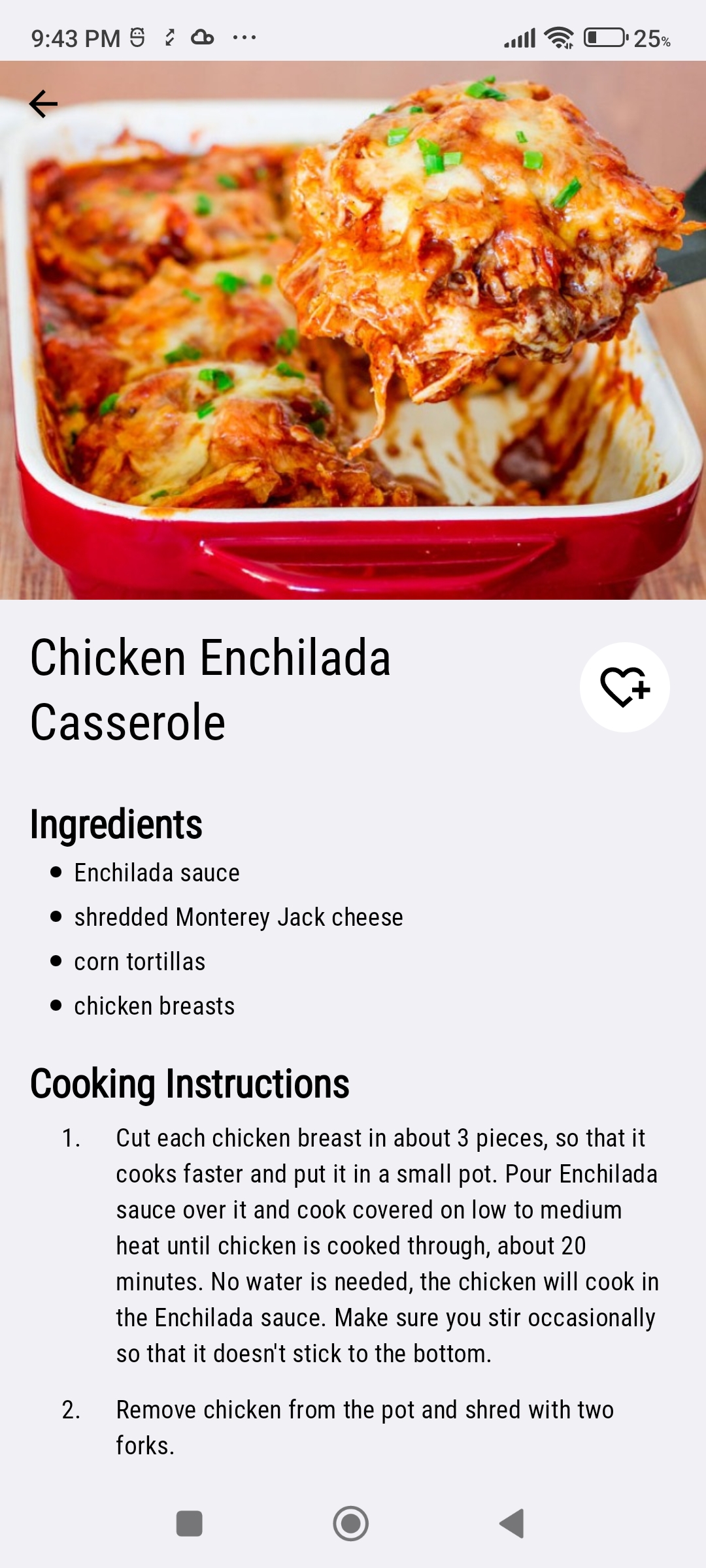Tap the system home button
Image resolution: width=706 pixels, height=1568 pixels.
(x=351, y=1524)
